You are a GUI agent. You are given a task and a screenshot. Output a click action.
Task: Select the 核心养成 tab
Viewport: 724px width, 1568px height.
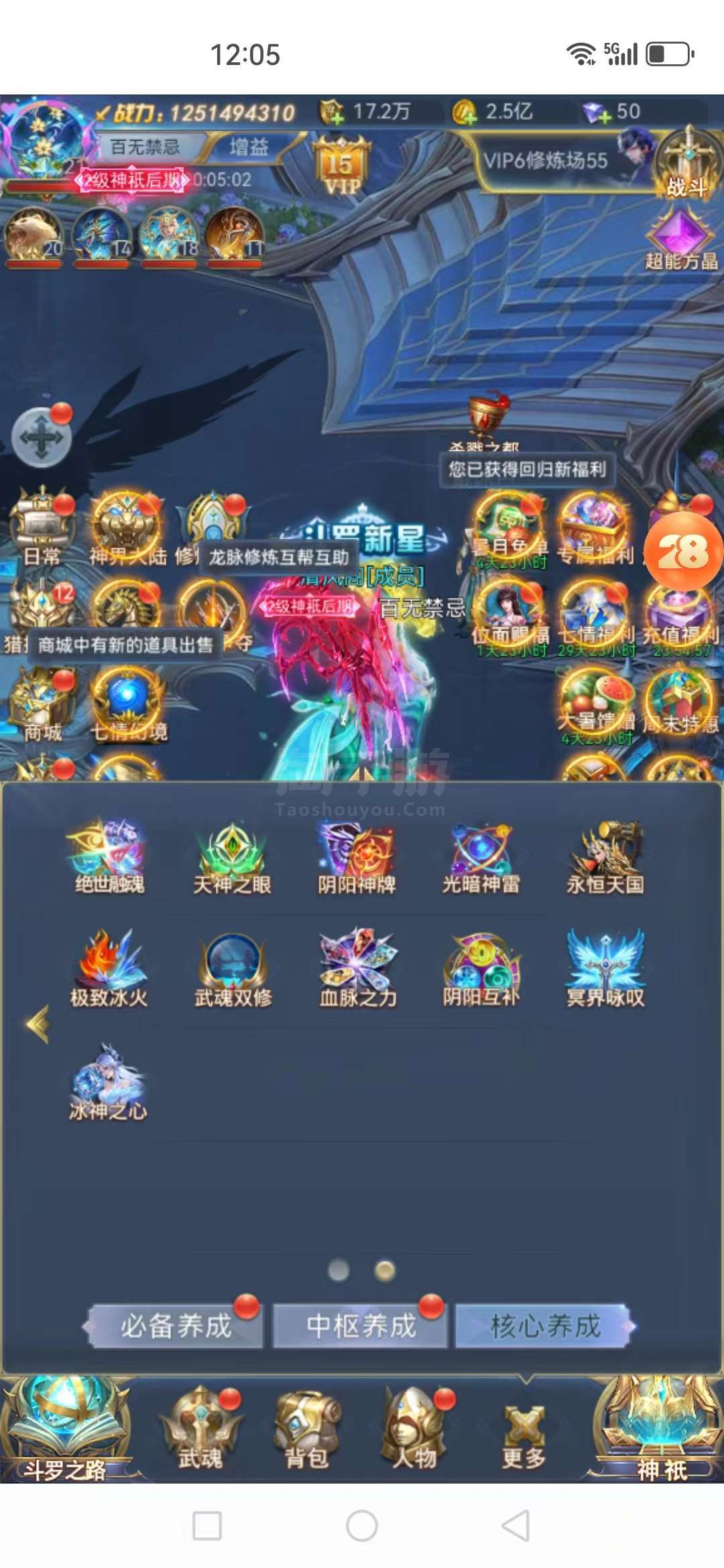tap(544, 1325)
